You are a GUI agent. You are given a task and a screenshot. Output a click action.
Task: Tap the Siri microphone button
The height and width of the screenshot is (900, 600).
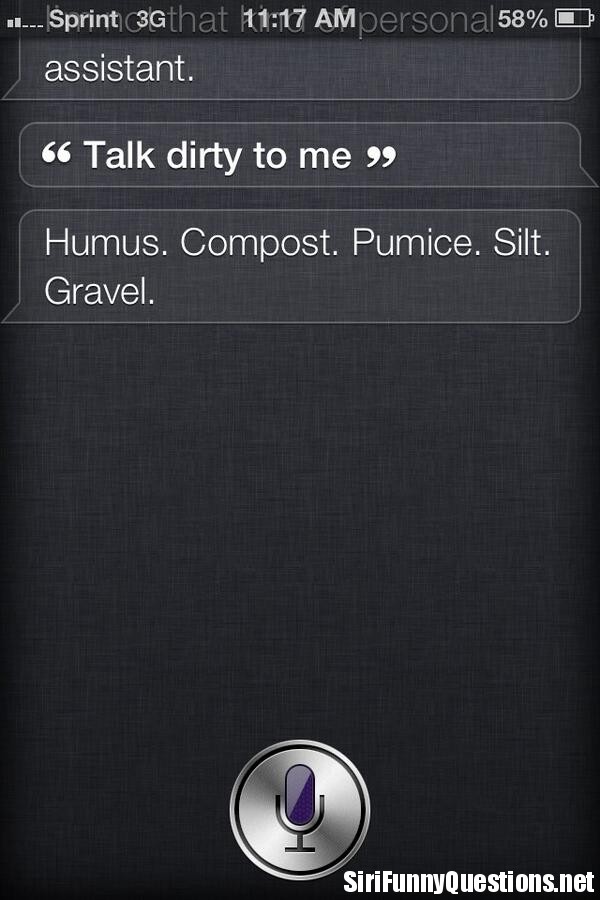point(300,808)
